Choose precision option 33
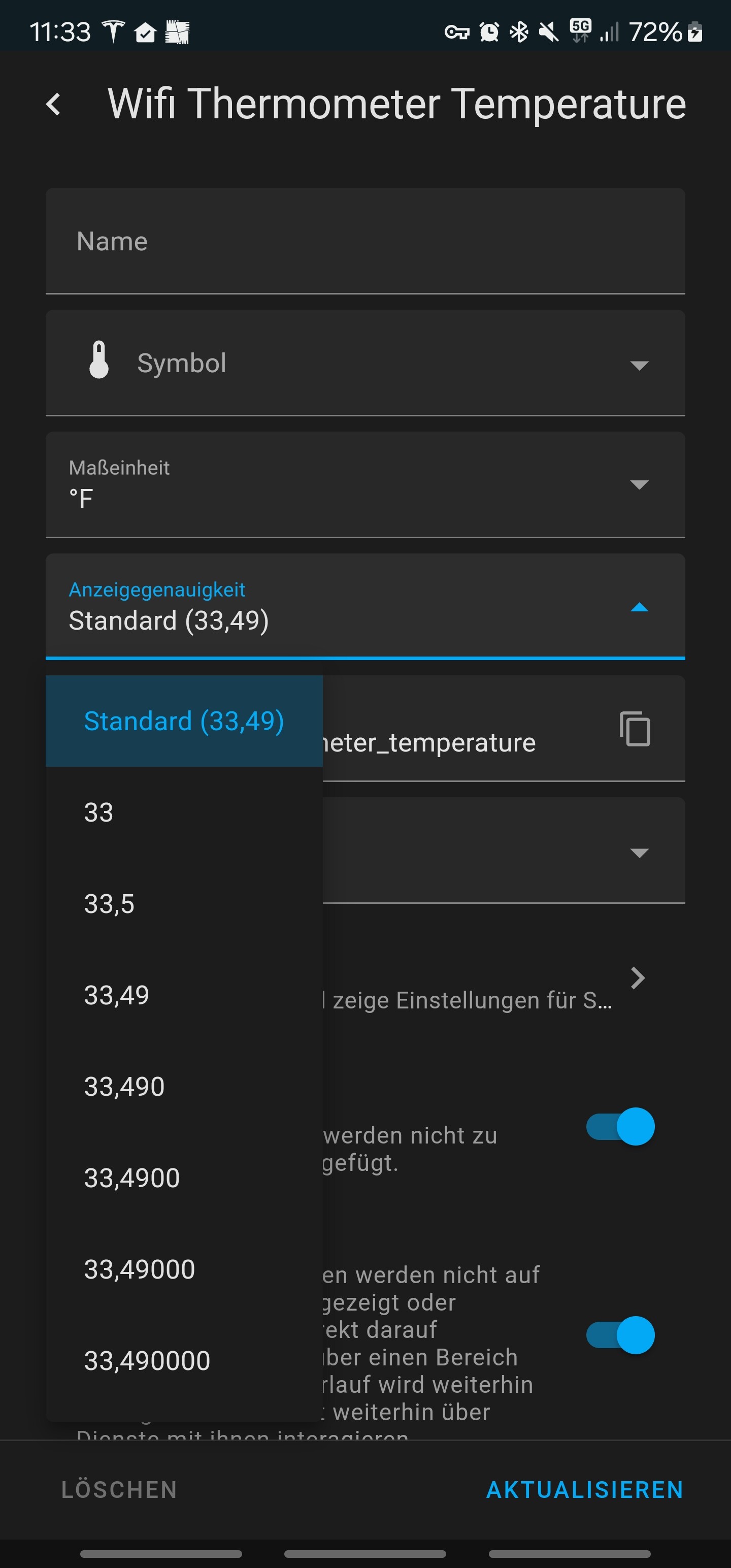 click(x=183, y=812)
